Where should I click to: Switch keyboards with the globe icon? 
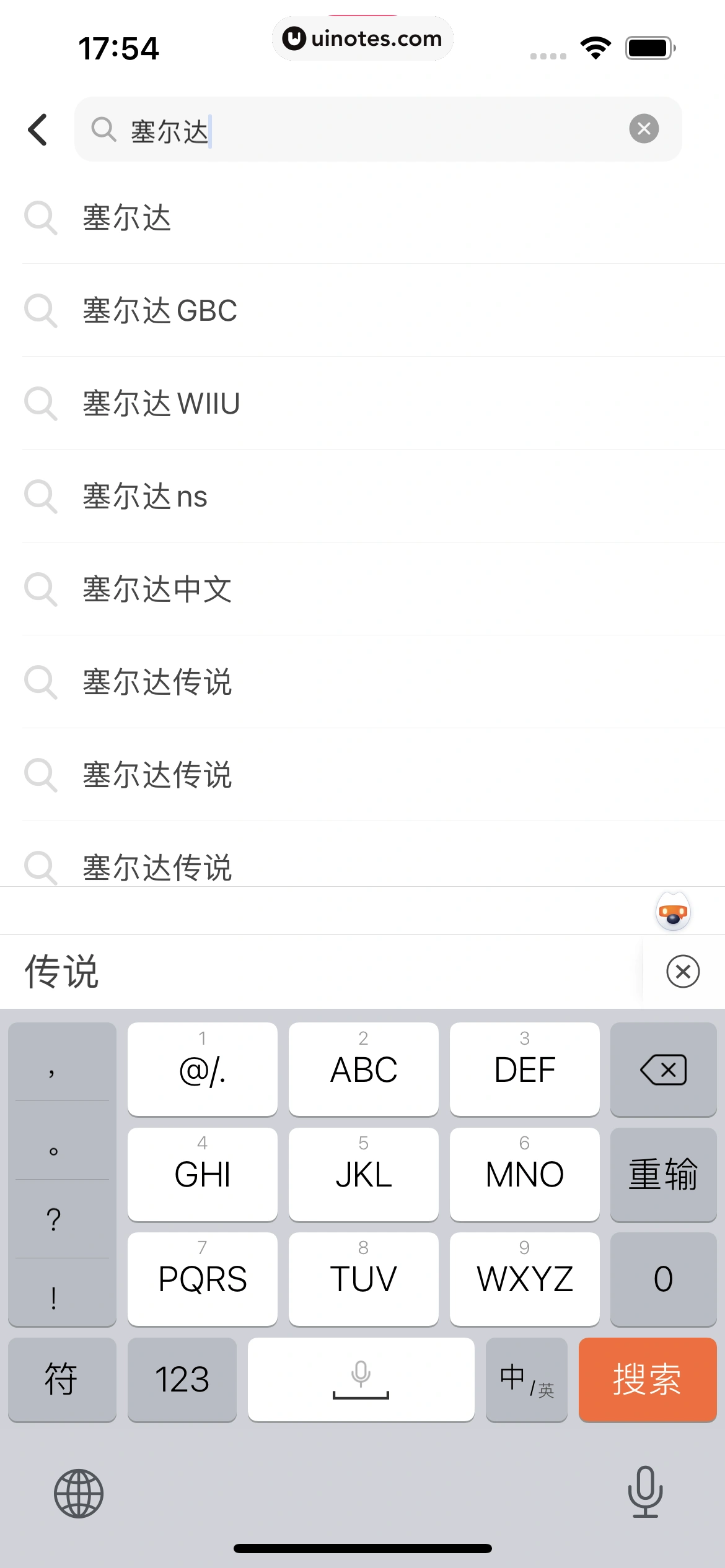pos(79,1493)
